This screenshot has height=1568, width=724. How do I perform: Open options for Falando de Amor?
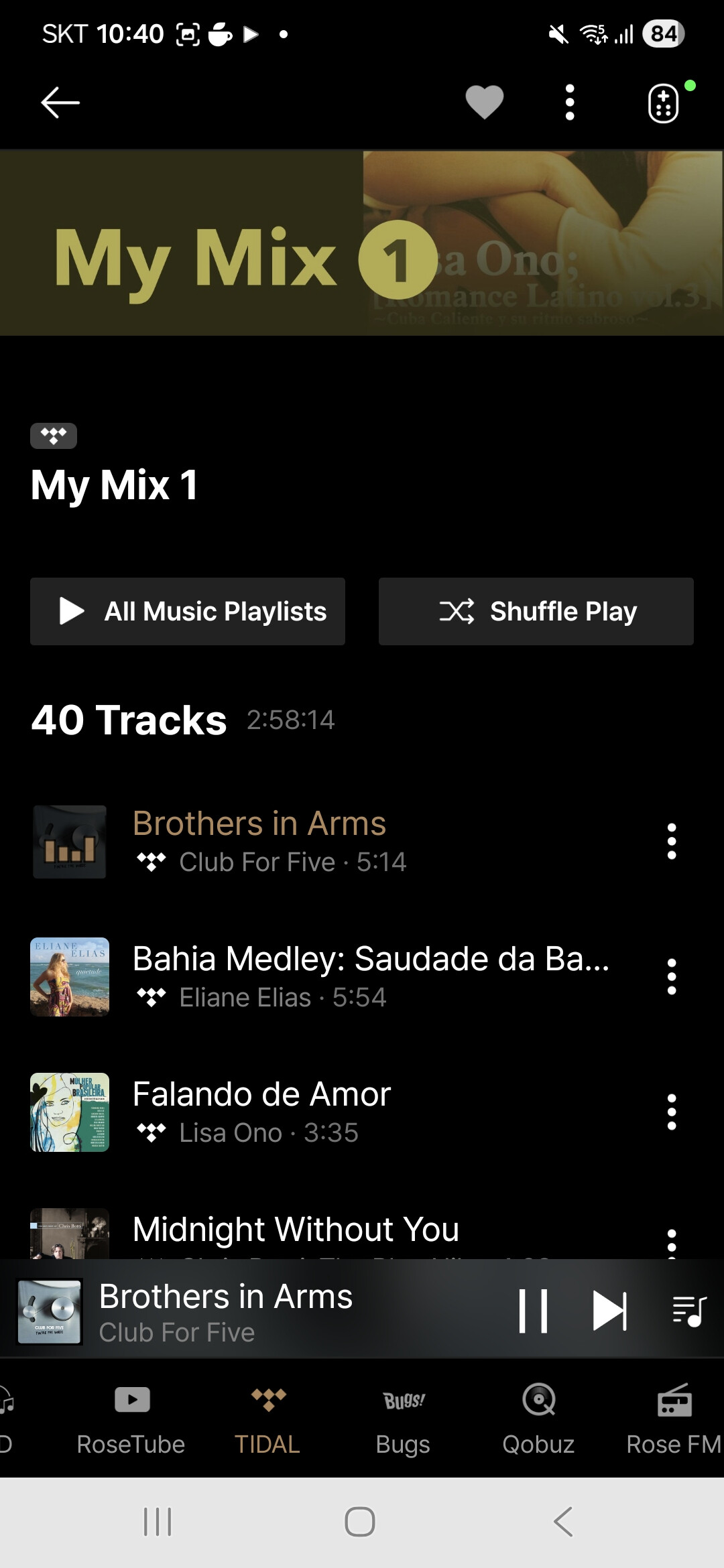pyautogui.click(x=672, y=1112)
